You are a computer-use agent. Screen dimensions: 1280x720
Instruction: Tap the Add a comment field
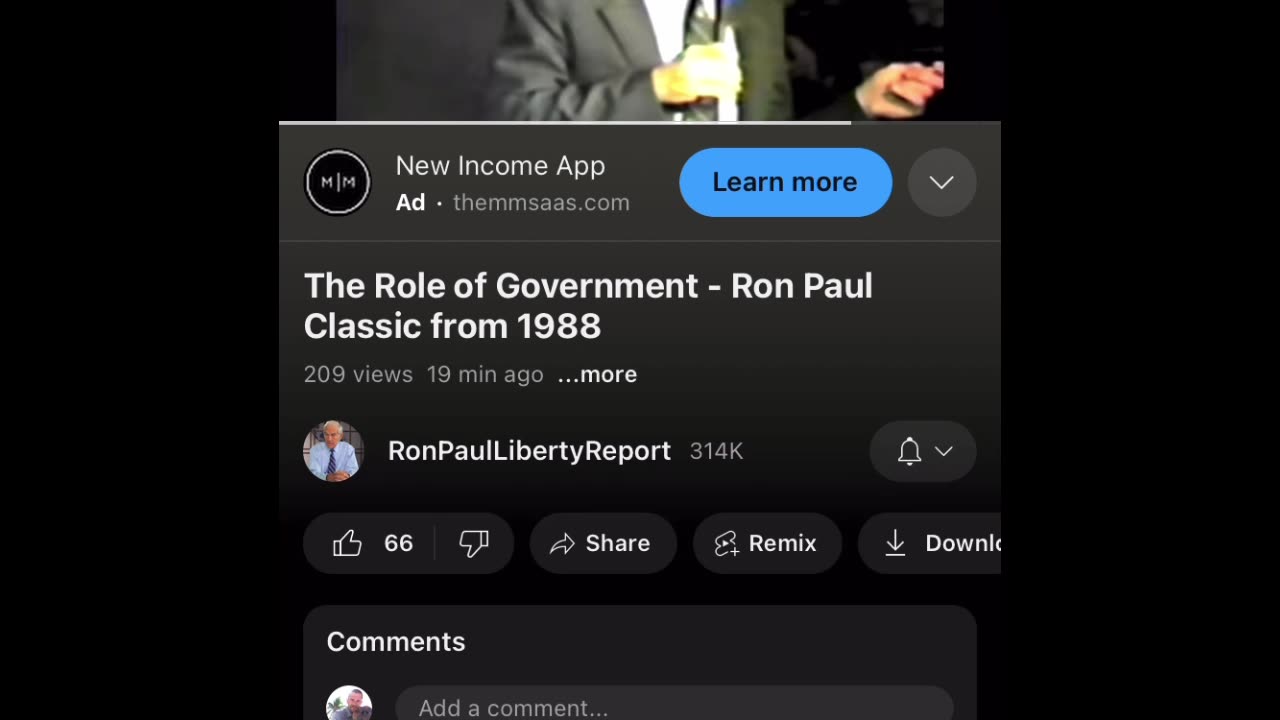click(674, 707)
